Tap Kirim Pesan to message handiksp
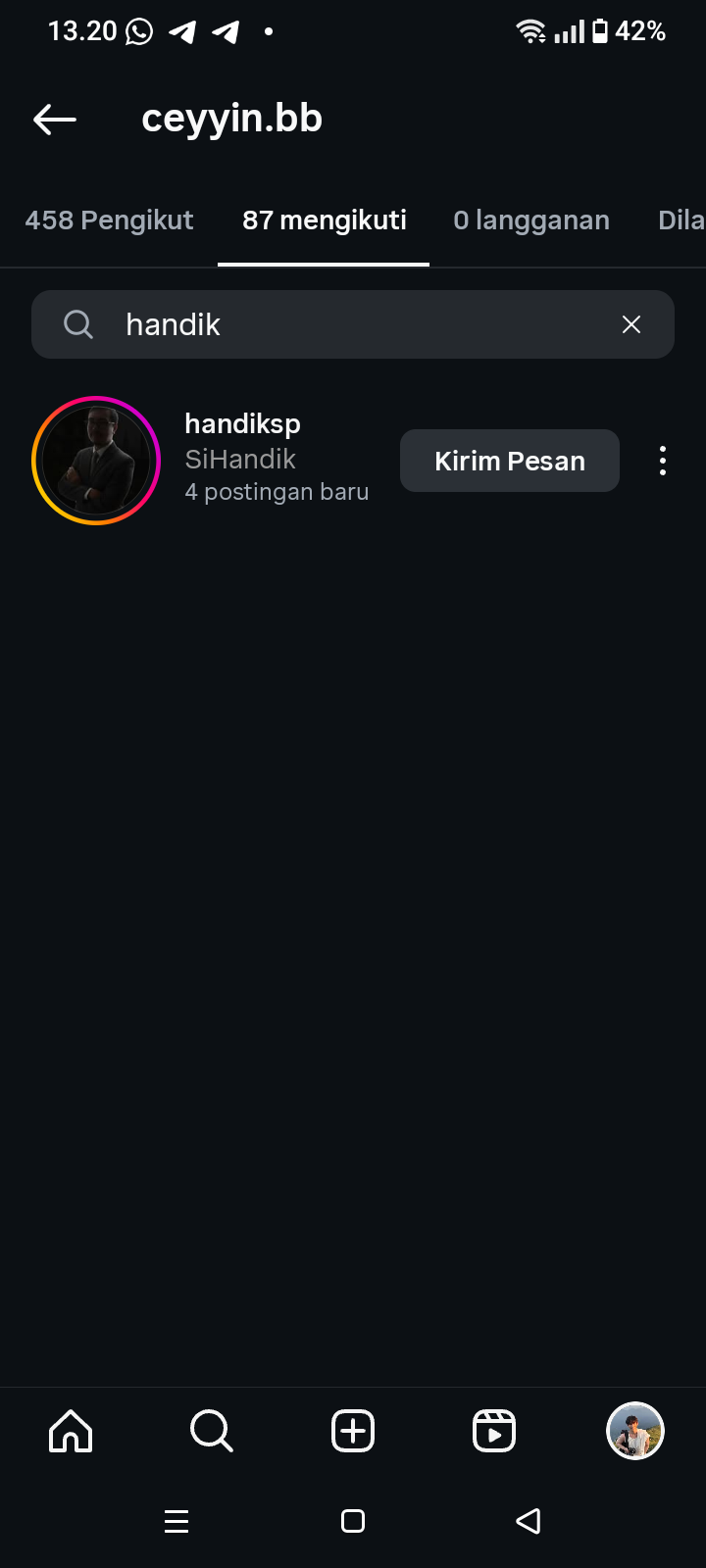Screen dimensions: 706x1568 [x=509, y=461]
